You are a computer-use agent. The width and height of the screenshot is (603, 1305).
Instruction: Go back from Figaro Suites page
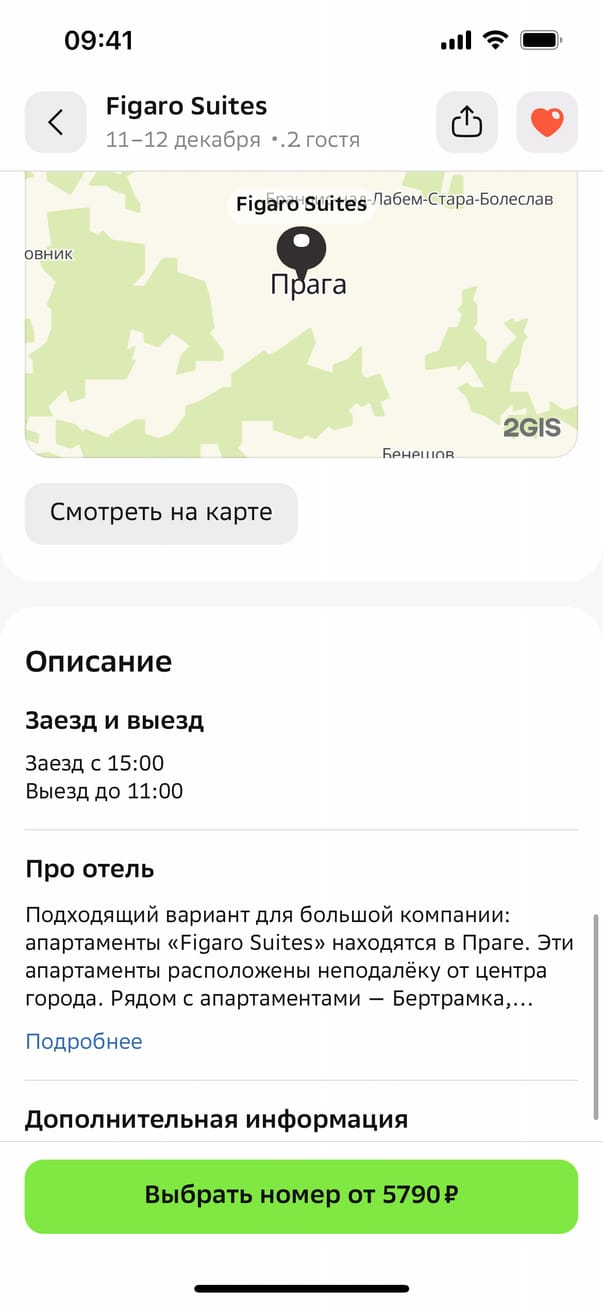55,122
